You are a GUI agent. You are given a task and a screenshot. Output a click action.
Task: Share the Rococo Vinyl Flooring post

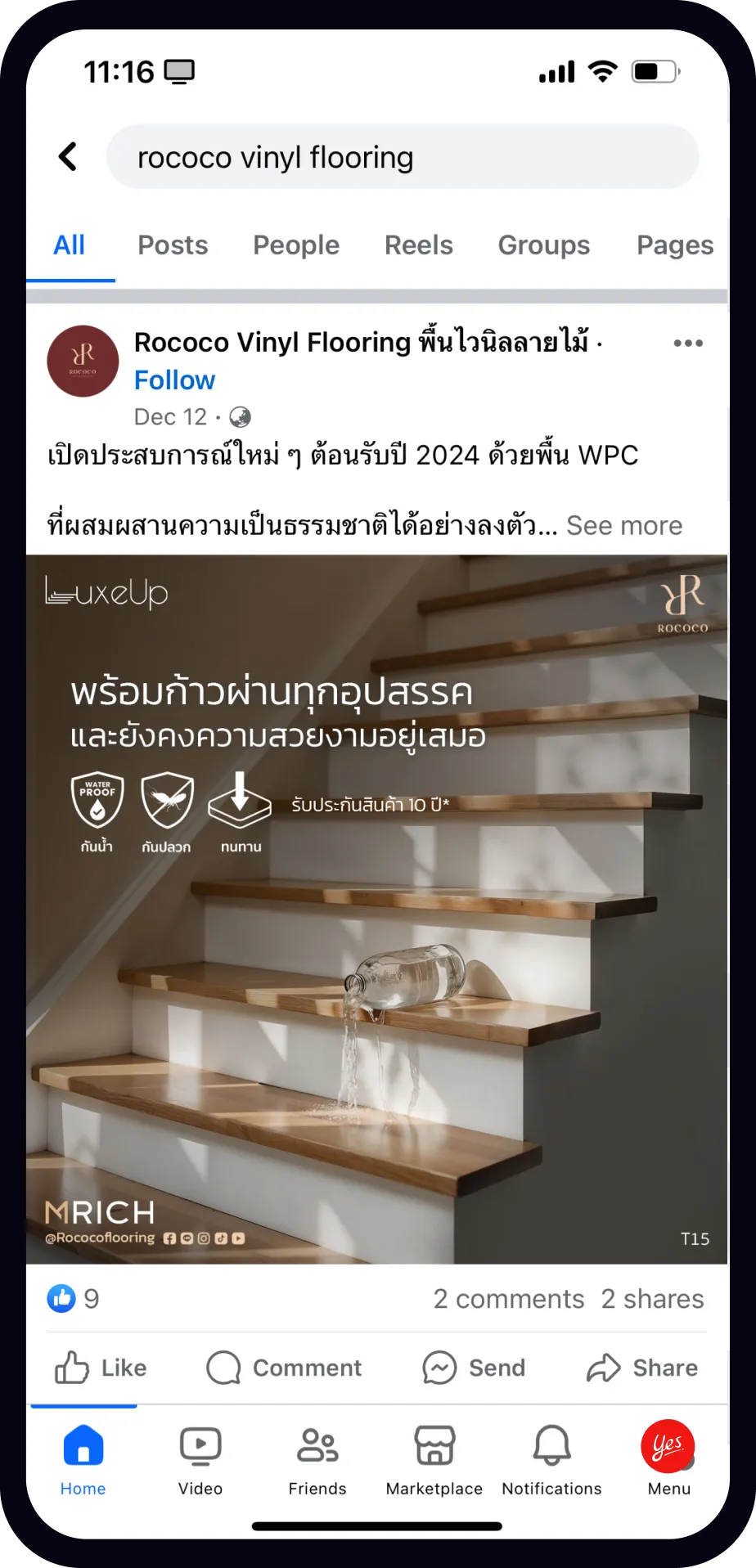642,1368
